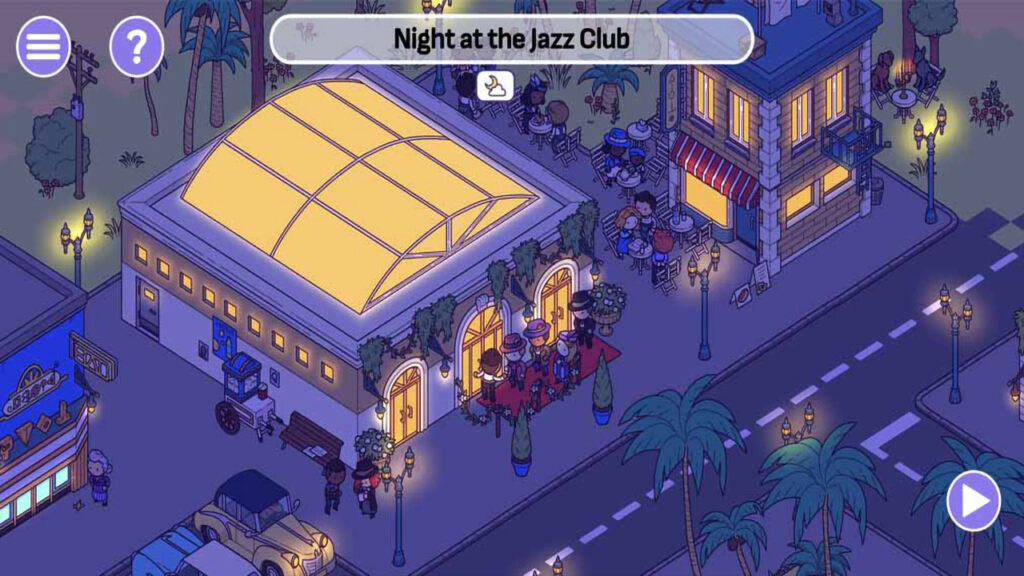This screenshot has height=576, width=1024.
Task: Tap the purple play arrow button
Action: click(973, 499)
